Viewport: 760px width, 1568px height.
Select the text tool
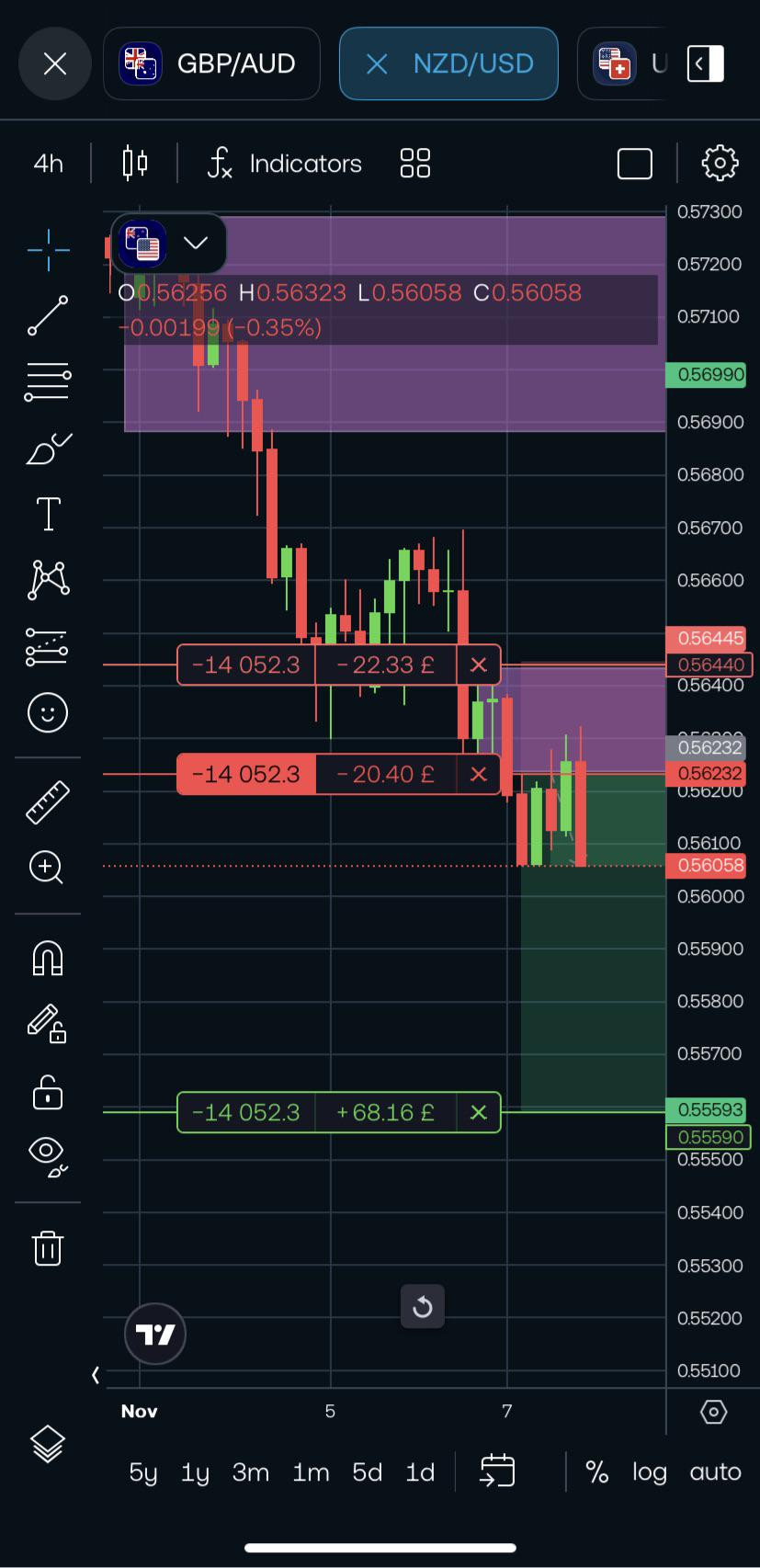48,513
